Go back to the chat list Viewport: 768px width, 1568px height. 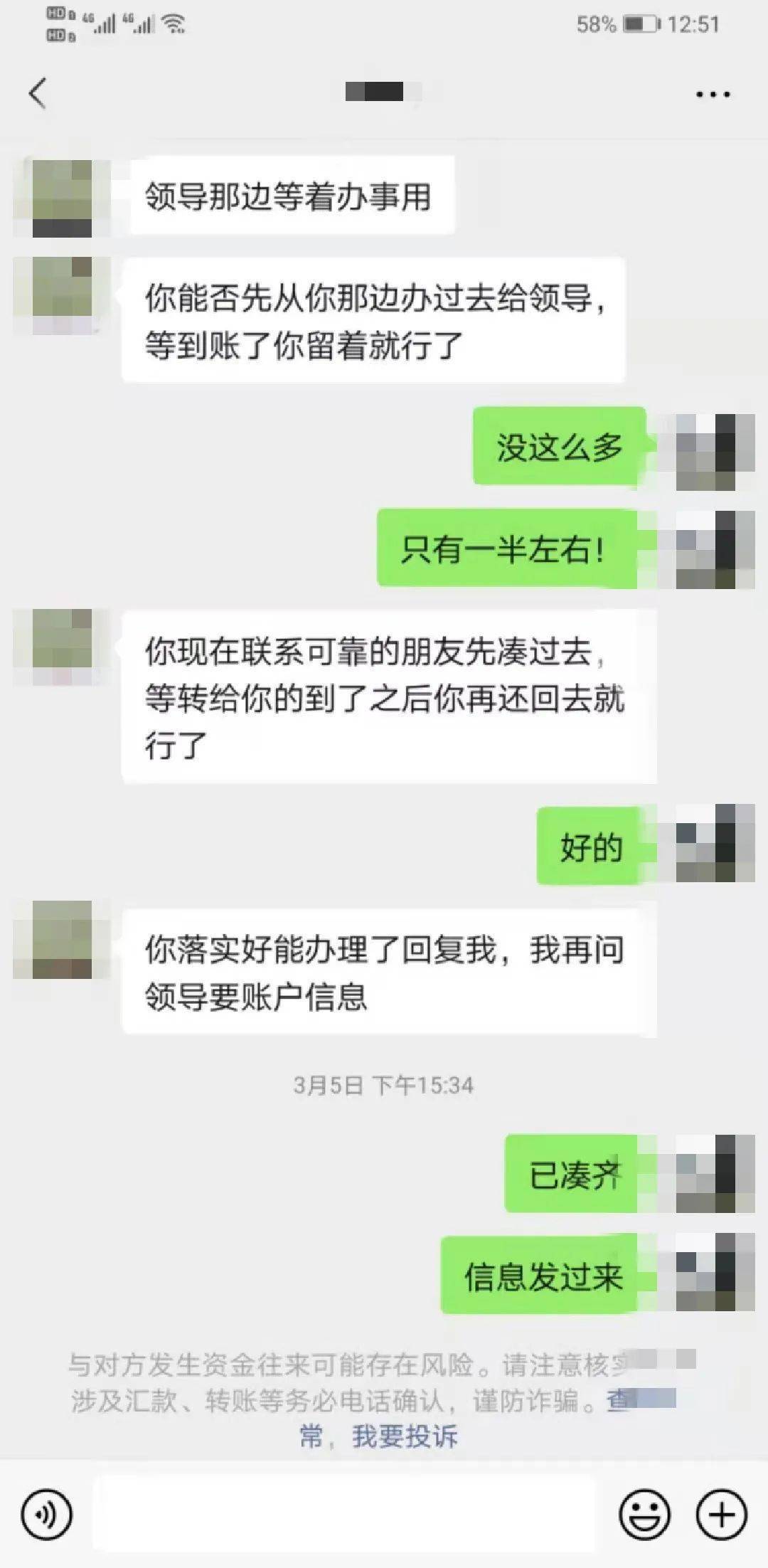pyautogui.click(x=37, y=93)
